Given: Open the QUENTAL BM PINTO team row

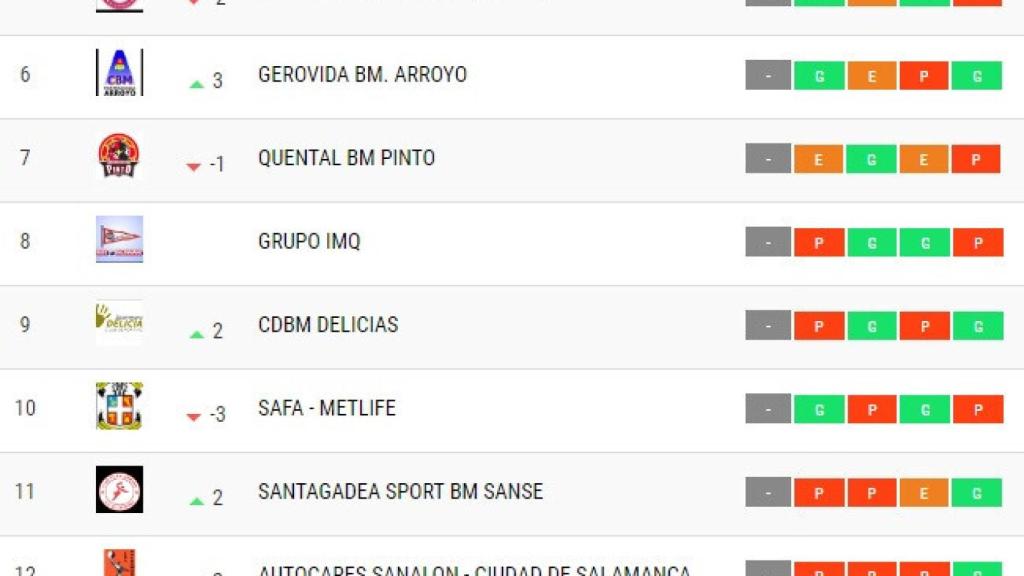Looking at the screenshot, I should [x=346, y=158].
